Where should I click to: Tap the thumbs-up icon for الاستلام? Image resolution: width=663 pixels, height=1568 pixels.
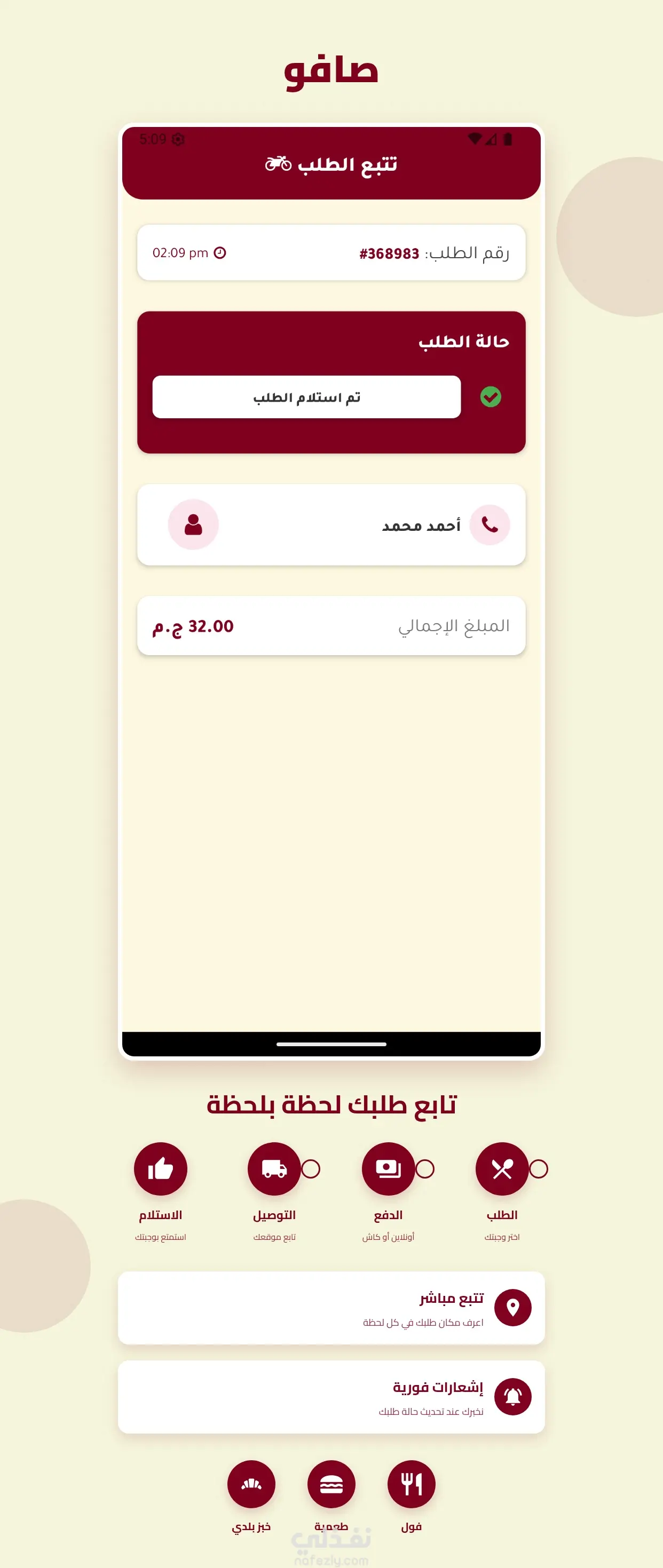[x=161, y=1169]
